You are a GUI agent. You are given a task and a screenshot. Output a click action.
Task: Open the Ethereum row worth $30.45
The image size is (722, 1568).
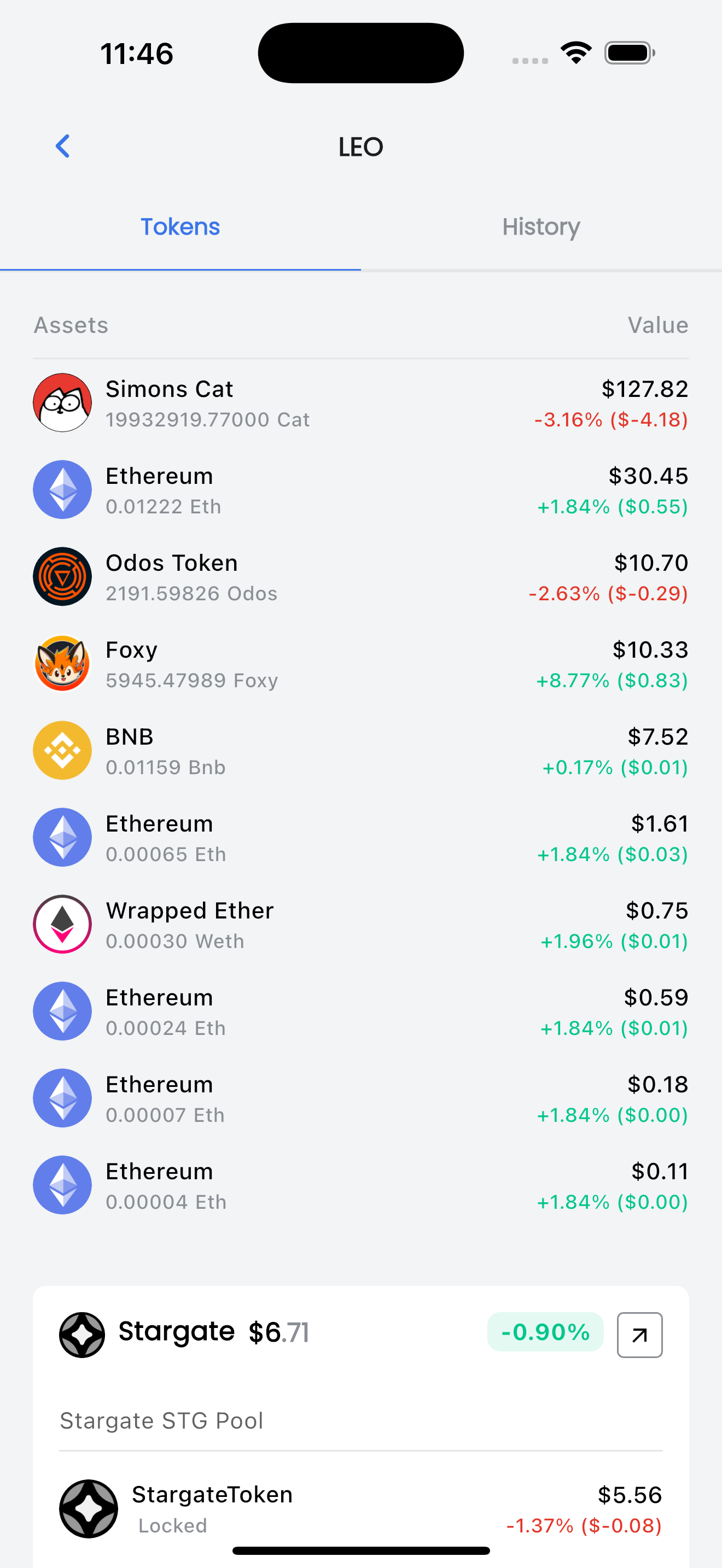click(x=360, y=490)
